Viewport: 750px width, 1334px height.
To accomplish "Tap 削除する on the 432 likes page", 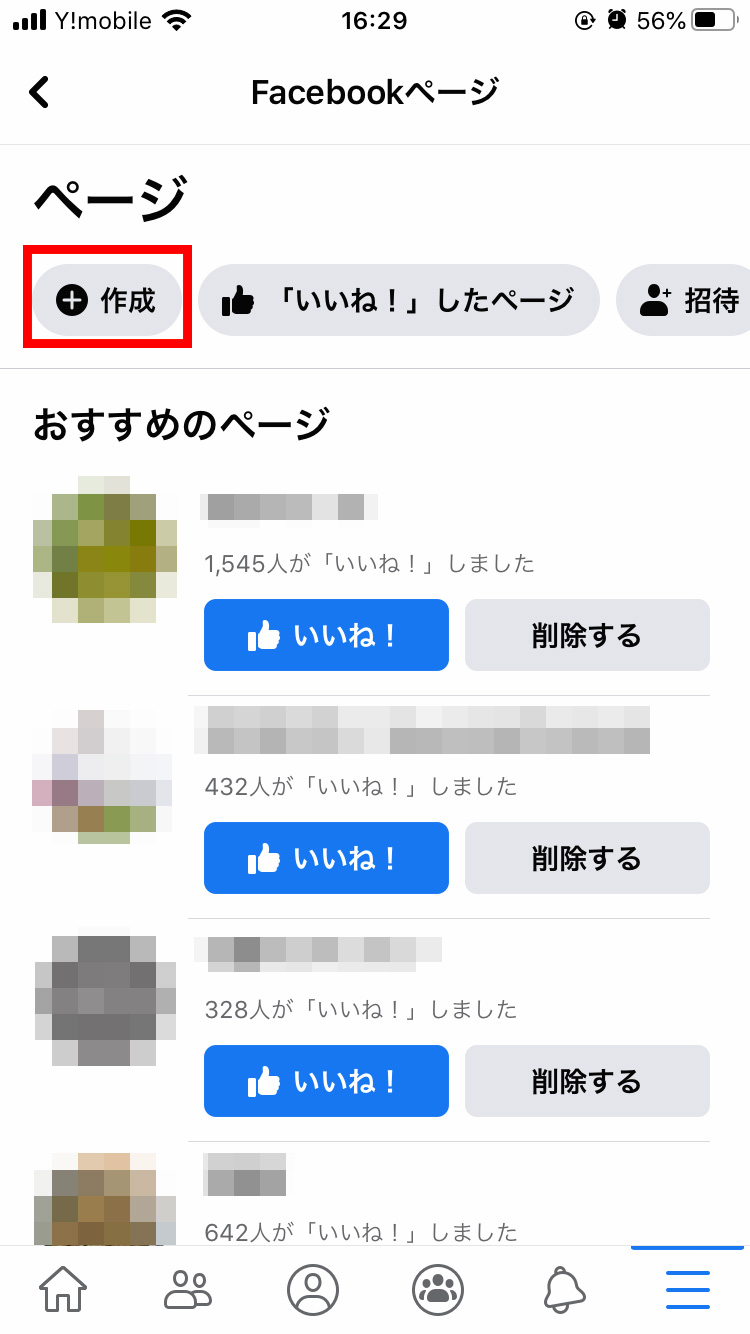I will 587,858.
